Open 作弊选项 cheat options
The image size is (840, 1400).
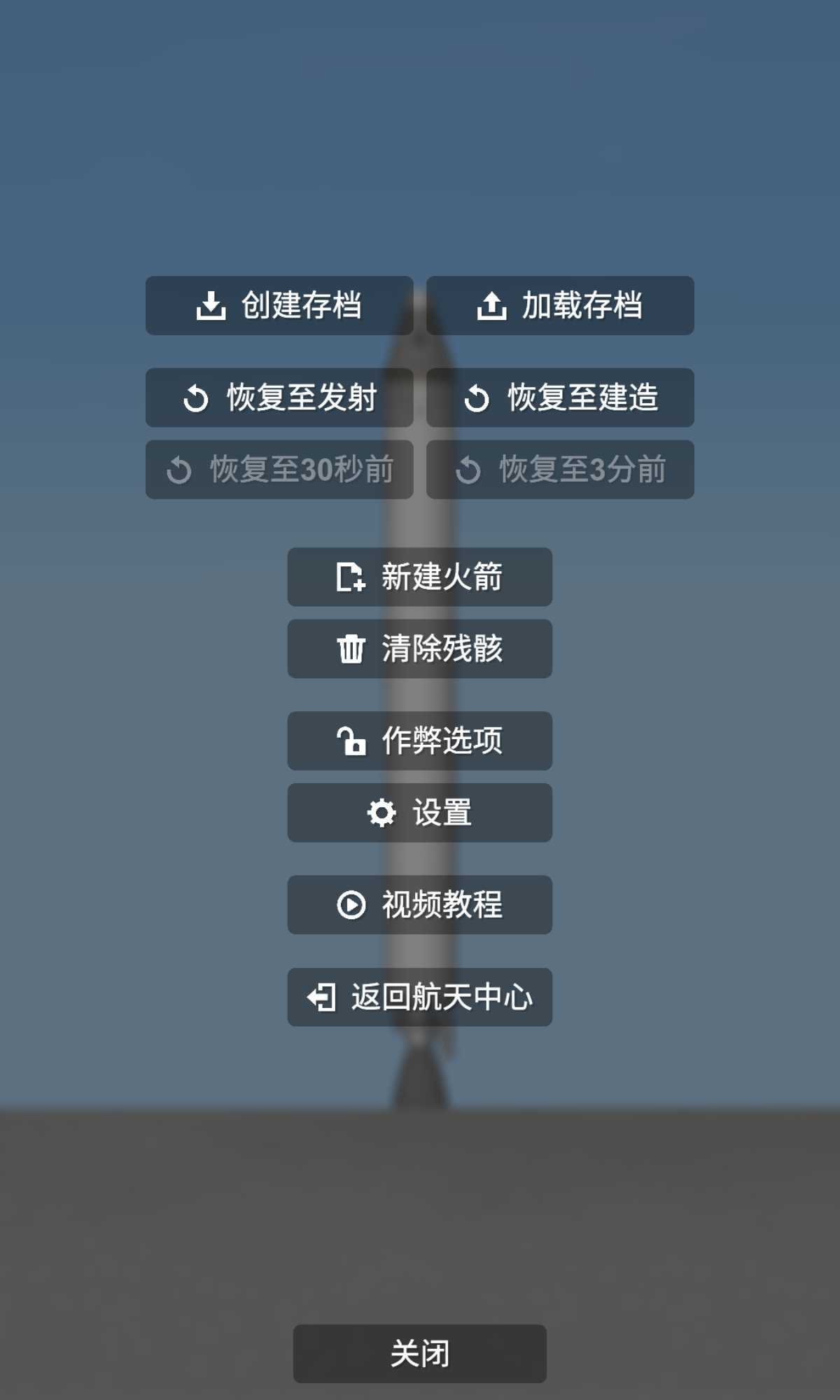pos(419,741)
